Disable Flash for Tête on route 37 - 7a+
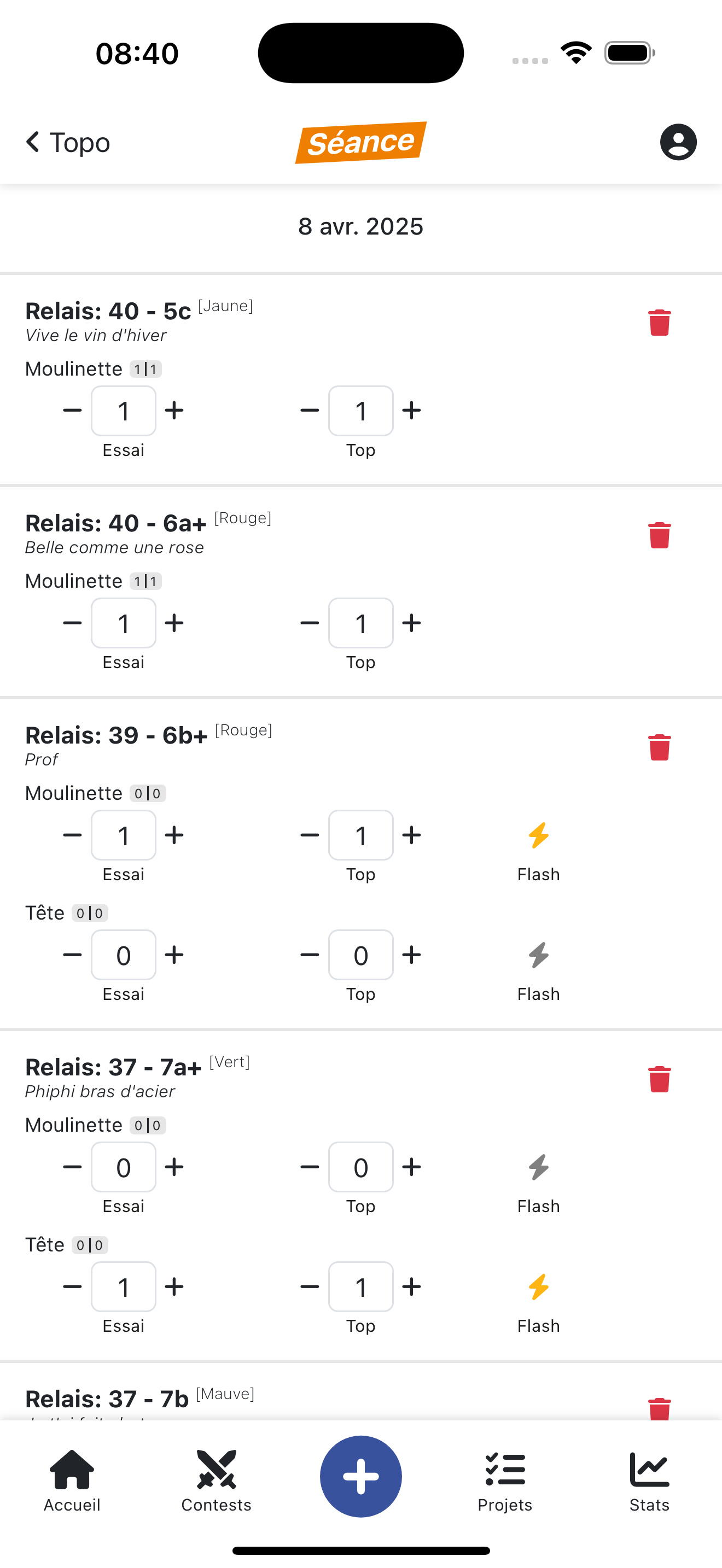 (538, 1286)
